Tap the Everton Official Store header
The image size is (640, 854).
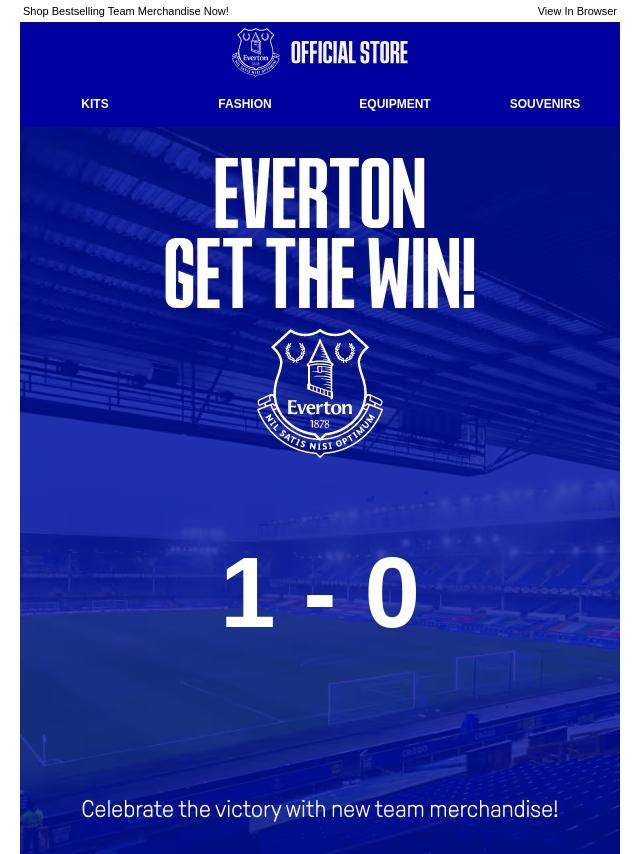point(320,52)
